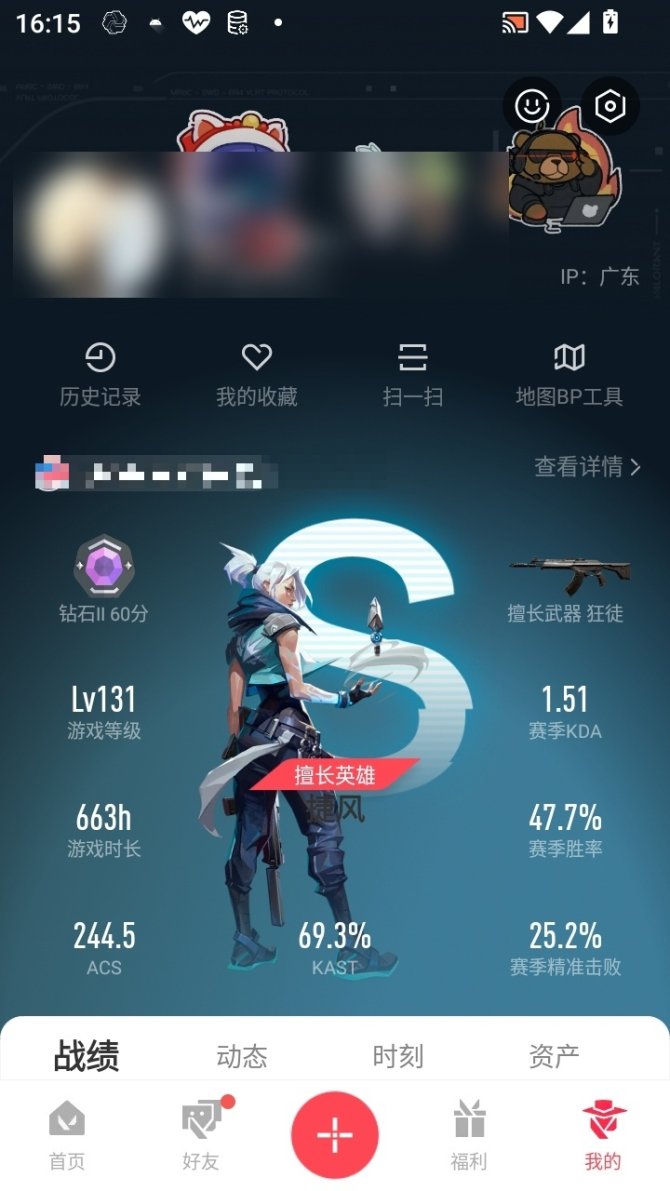670x1191 pixels.
Task: Open the hexagon settings icon
Action: [x=609, y=106]
